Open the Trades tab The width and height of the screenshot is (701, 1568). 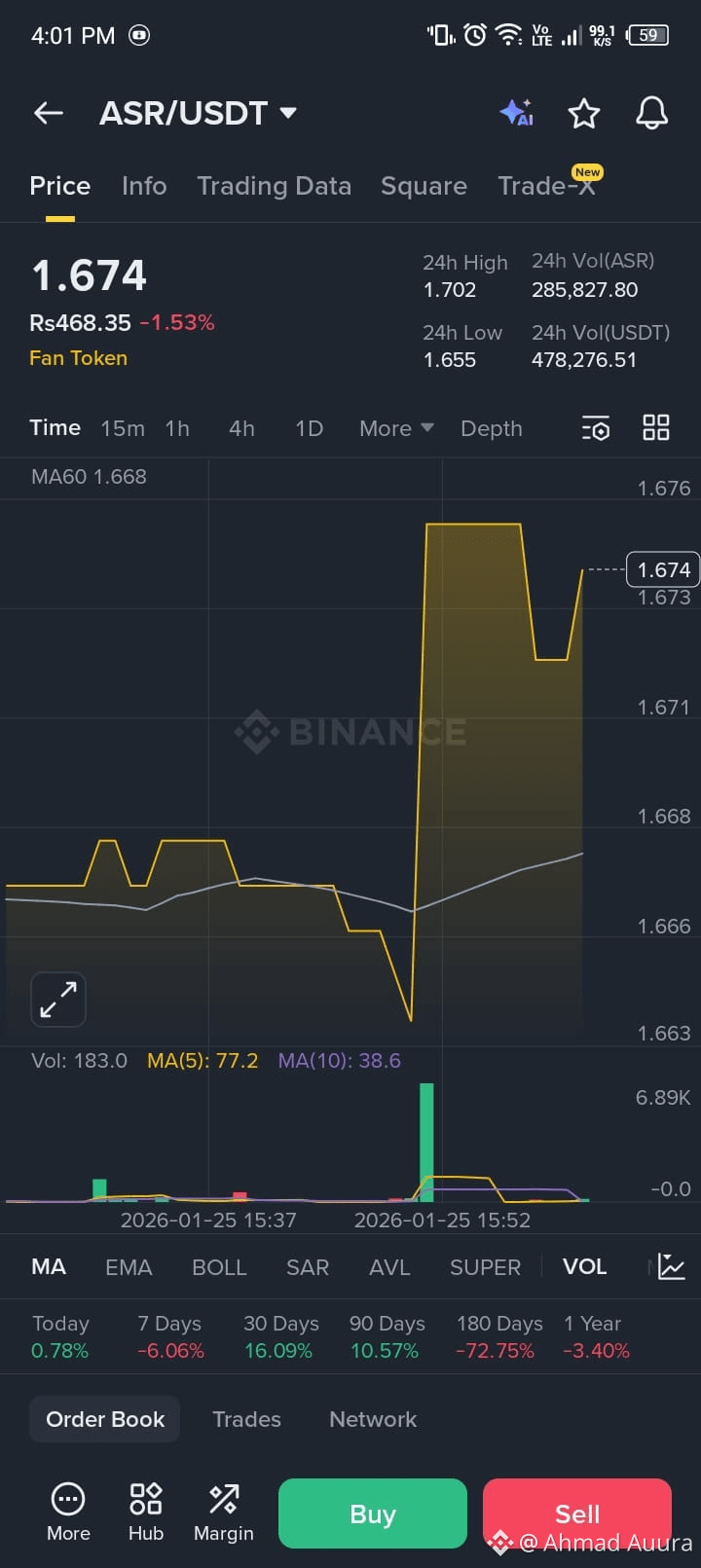(246, 1419)
